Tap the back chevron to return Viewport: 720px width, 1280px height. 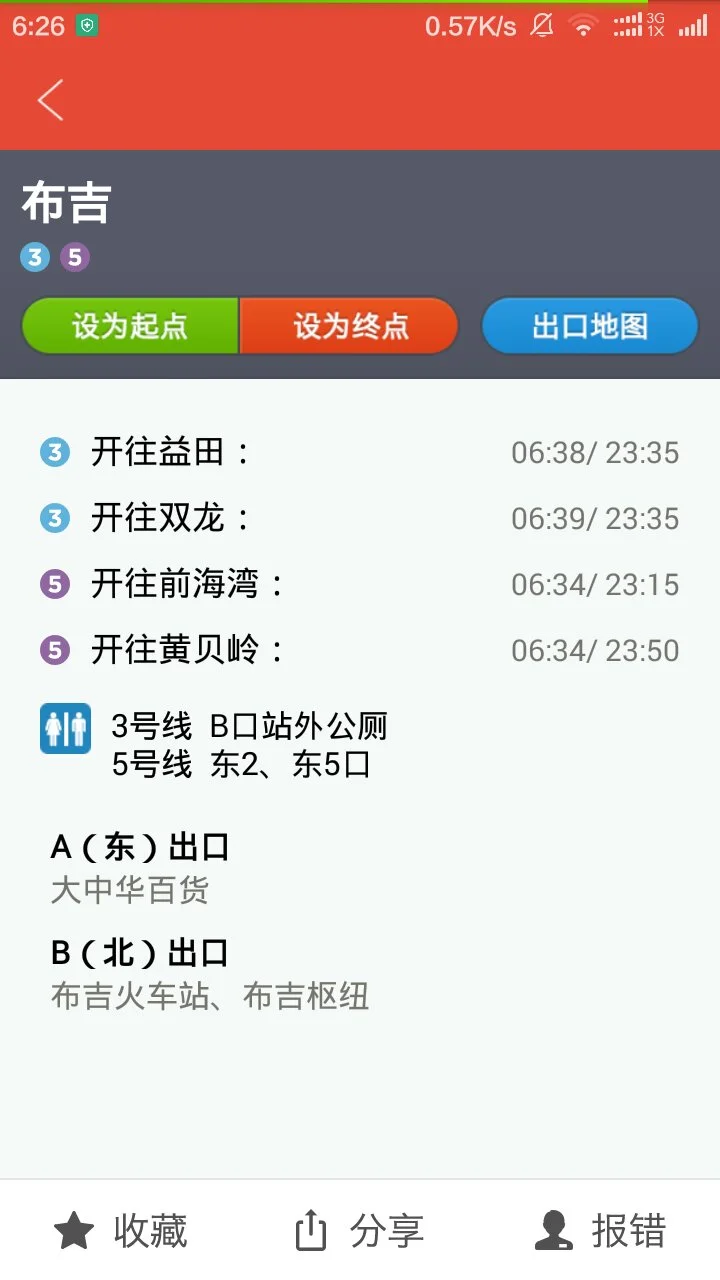[x=50, y=100]
